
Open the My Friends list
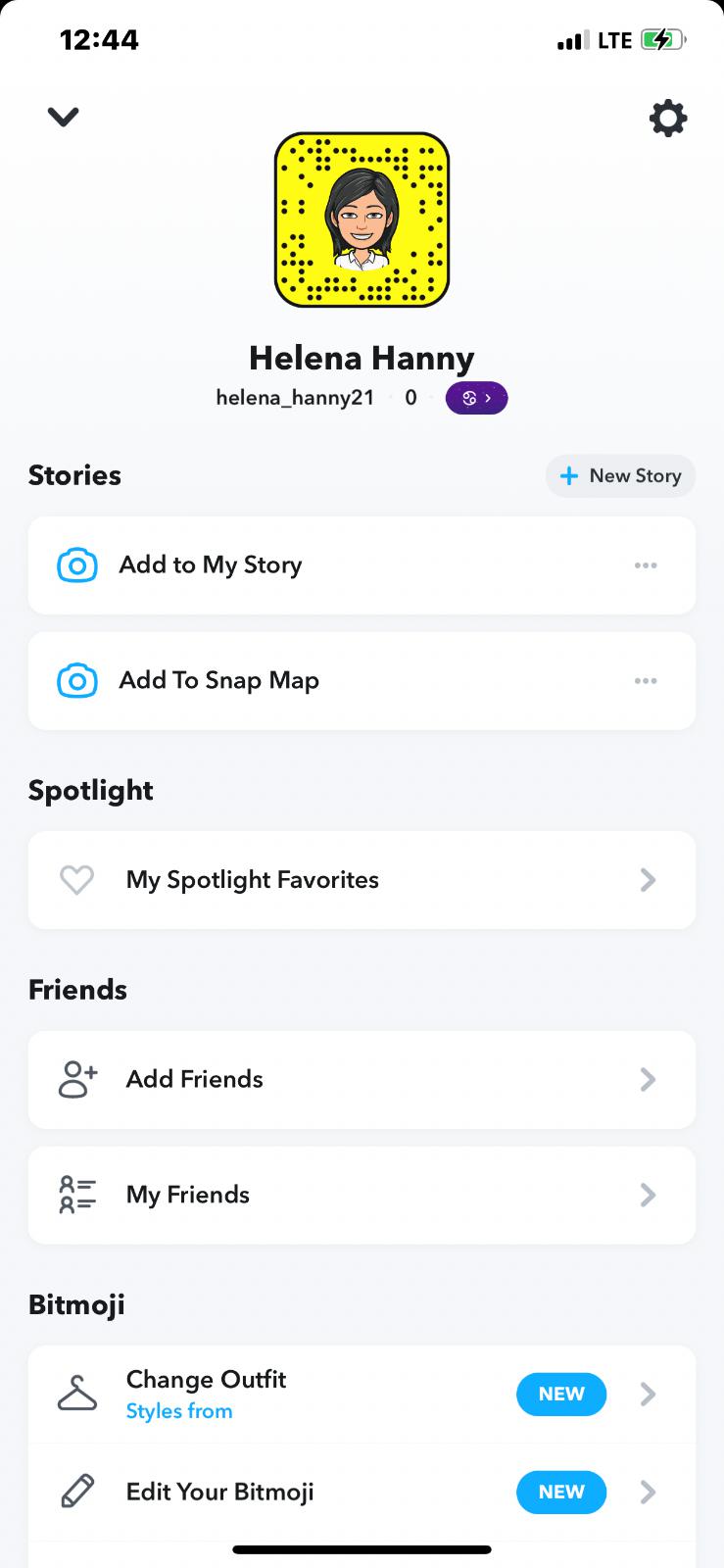tap(361, 1196)
